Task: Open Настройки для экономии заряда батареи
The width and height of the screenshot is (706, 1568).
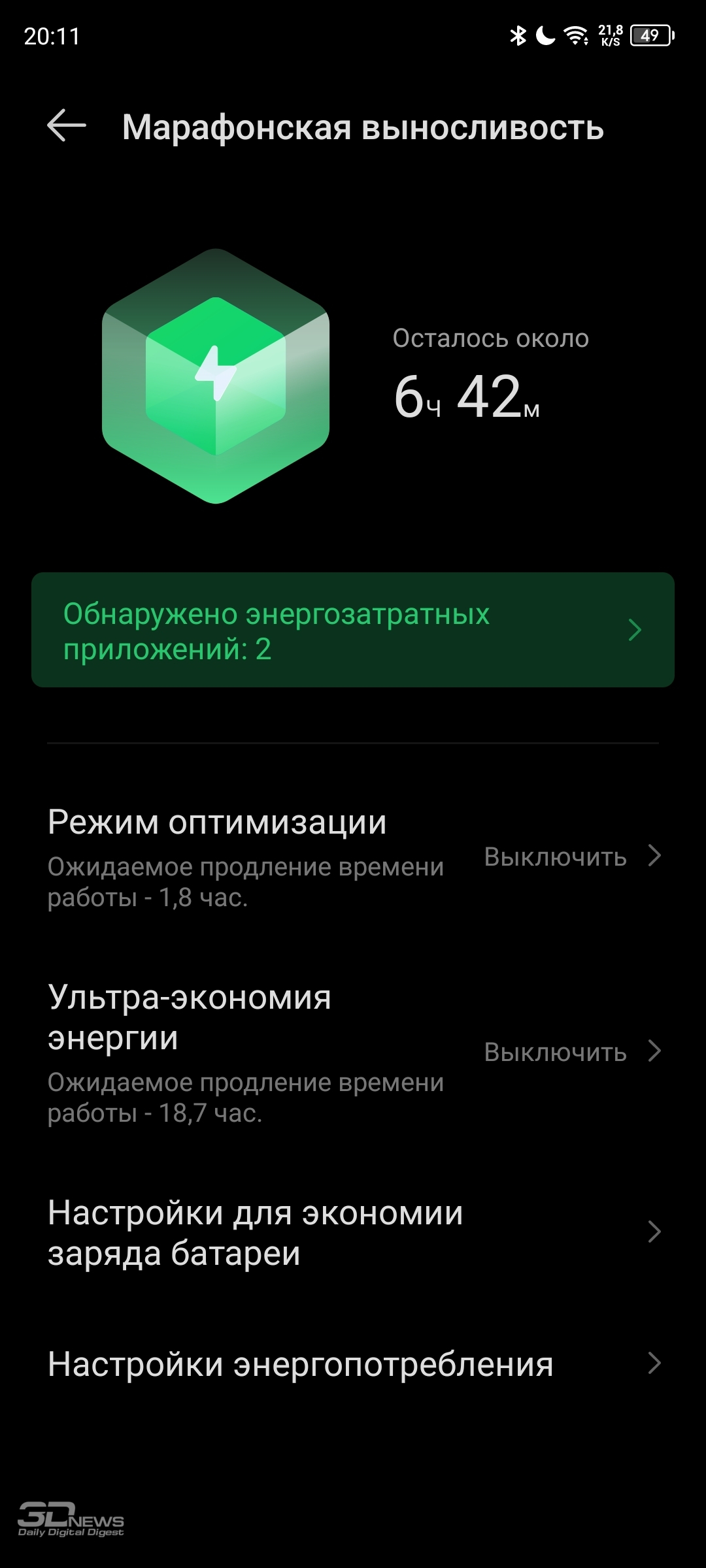Action: (353, 1233)
